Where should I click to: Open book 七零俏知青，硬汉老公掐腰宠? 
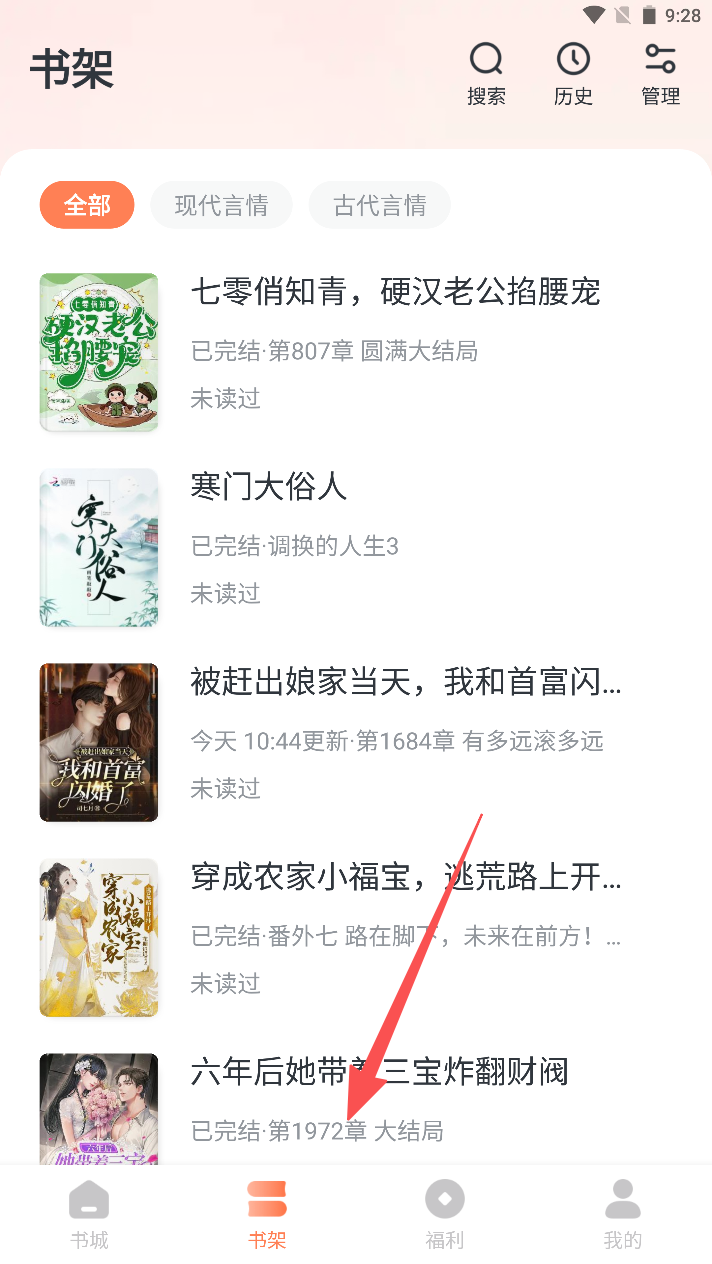[394, 292]
